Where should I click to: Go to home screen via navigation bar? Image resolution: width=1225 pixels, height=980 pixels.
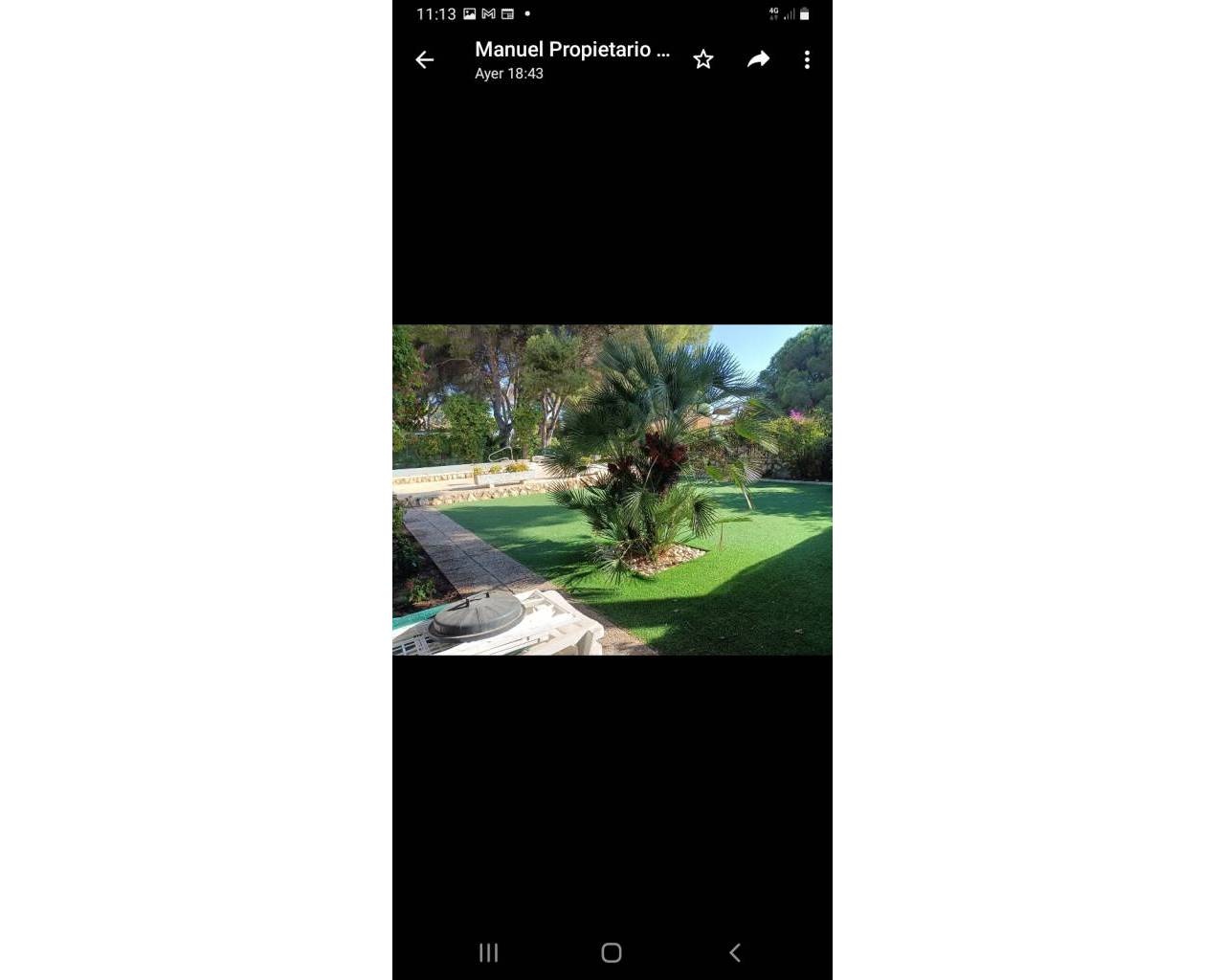tap(612, 952)
